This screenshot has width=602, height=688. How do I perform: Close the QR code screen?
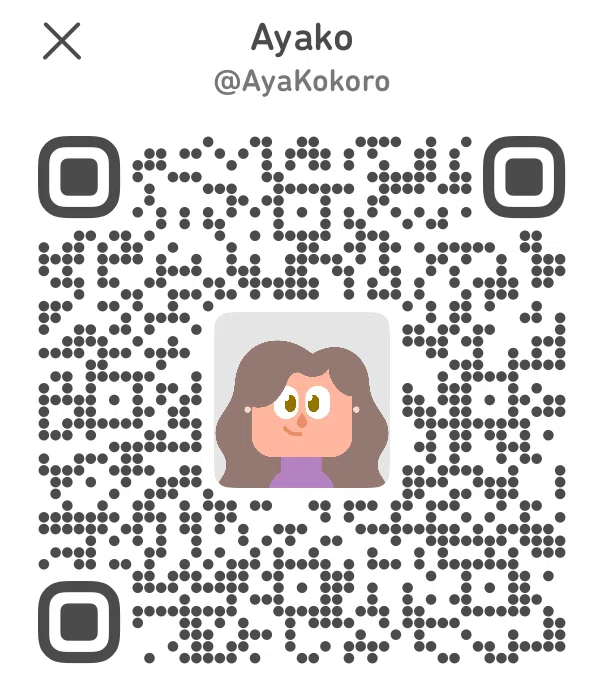[x=62, y=41]
